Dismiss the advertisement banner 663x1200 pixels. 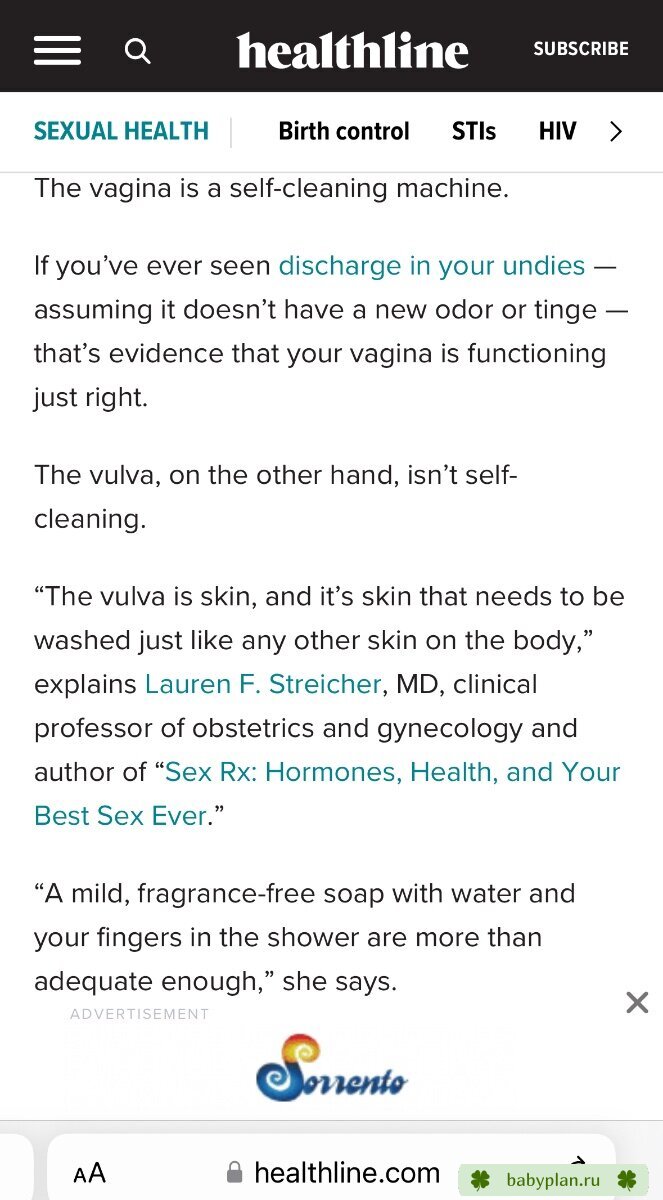pos(637,1002)
